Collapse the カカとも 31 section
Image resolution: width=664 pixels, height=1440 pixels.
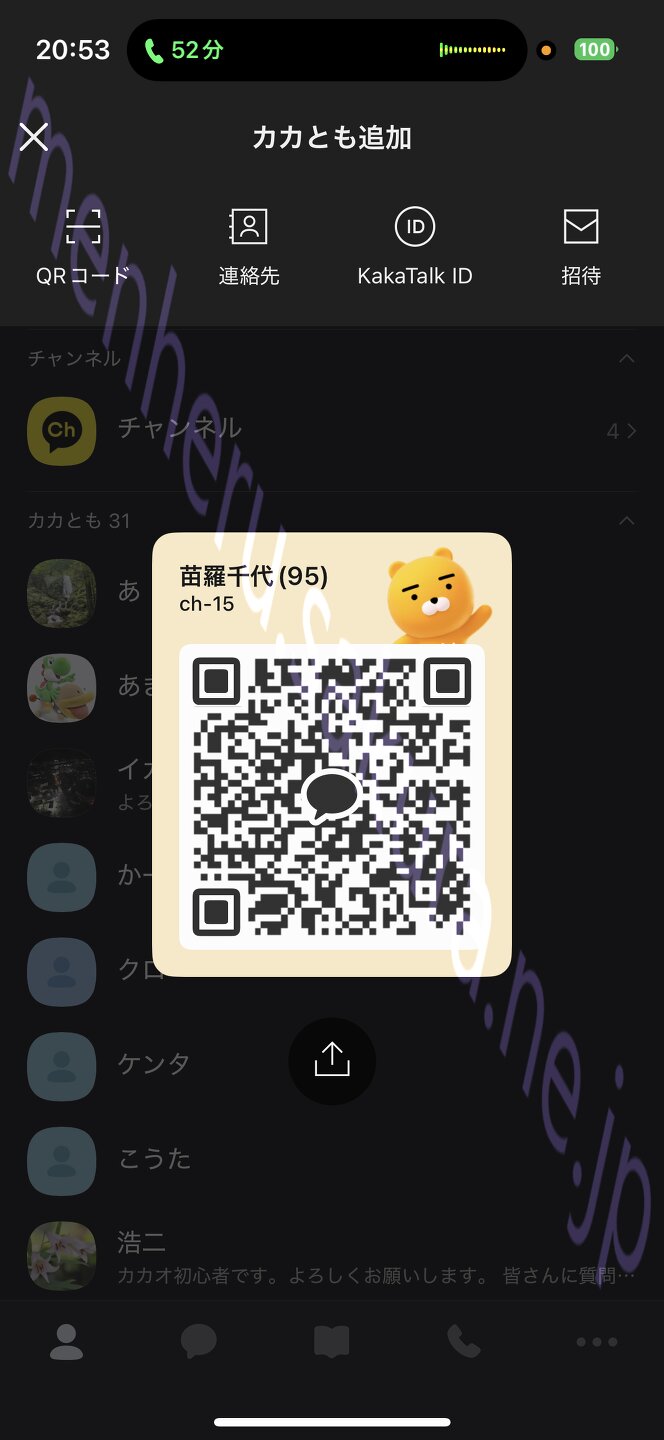(x=627, y=521)
